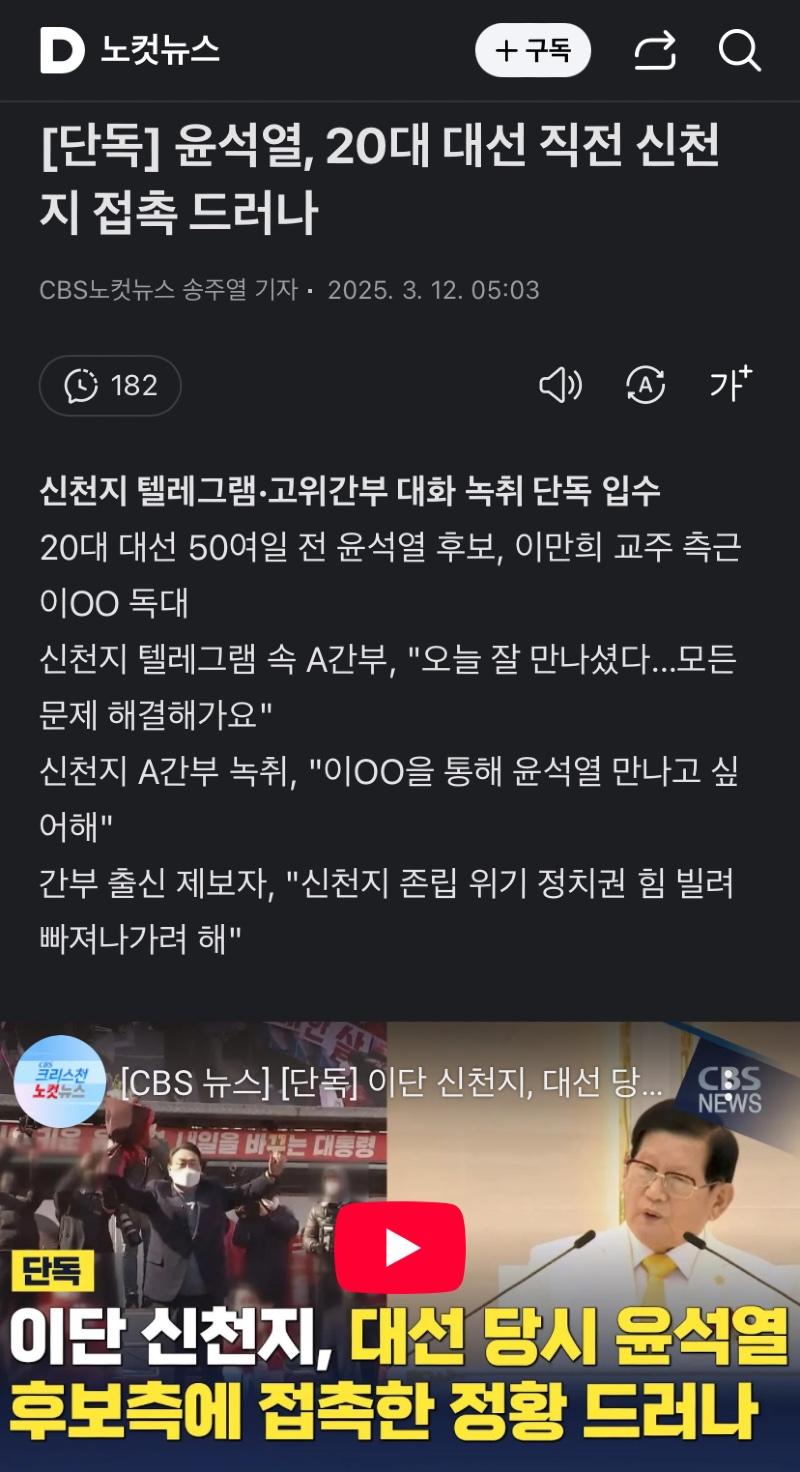The height and width of the screenshot is (1472, 800).
Task: Open the translate or summary icon
Action: click(x=645, y=385)
